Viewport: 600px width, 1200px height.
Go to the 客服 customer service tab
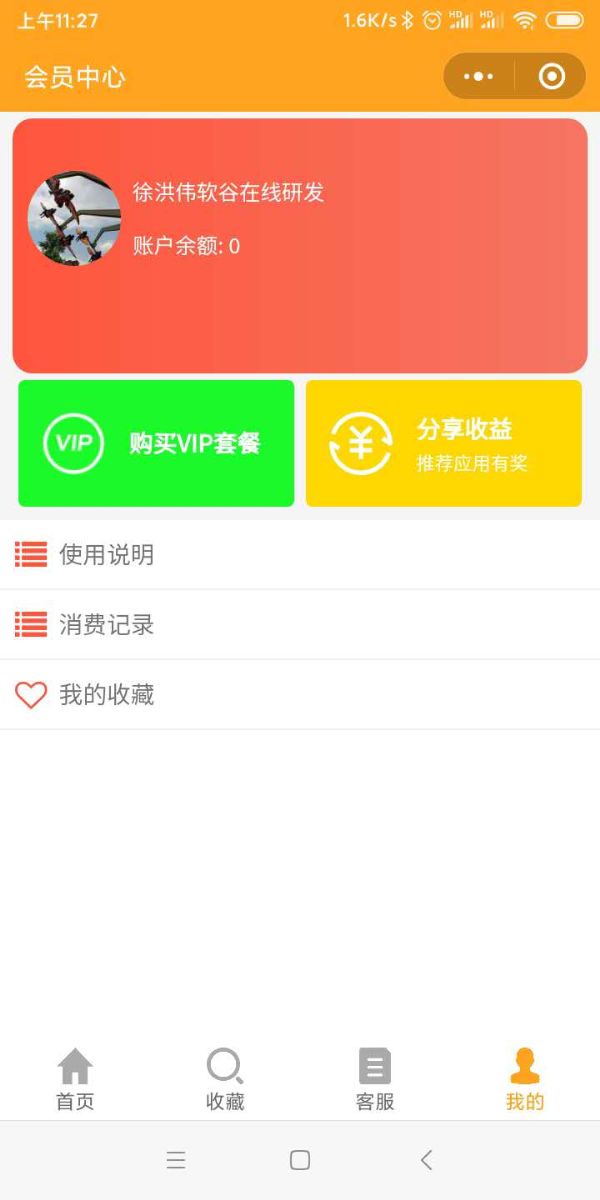click(375, 1080)
